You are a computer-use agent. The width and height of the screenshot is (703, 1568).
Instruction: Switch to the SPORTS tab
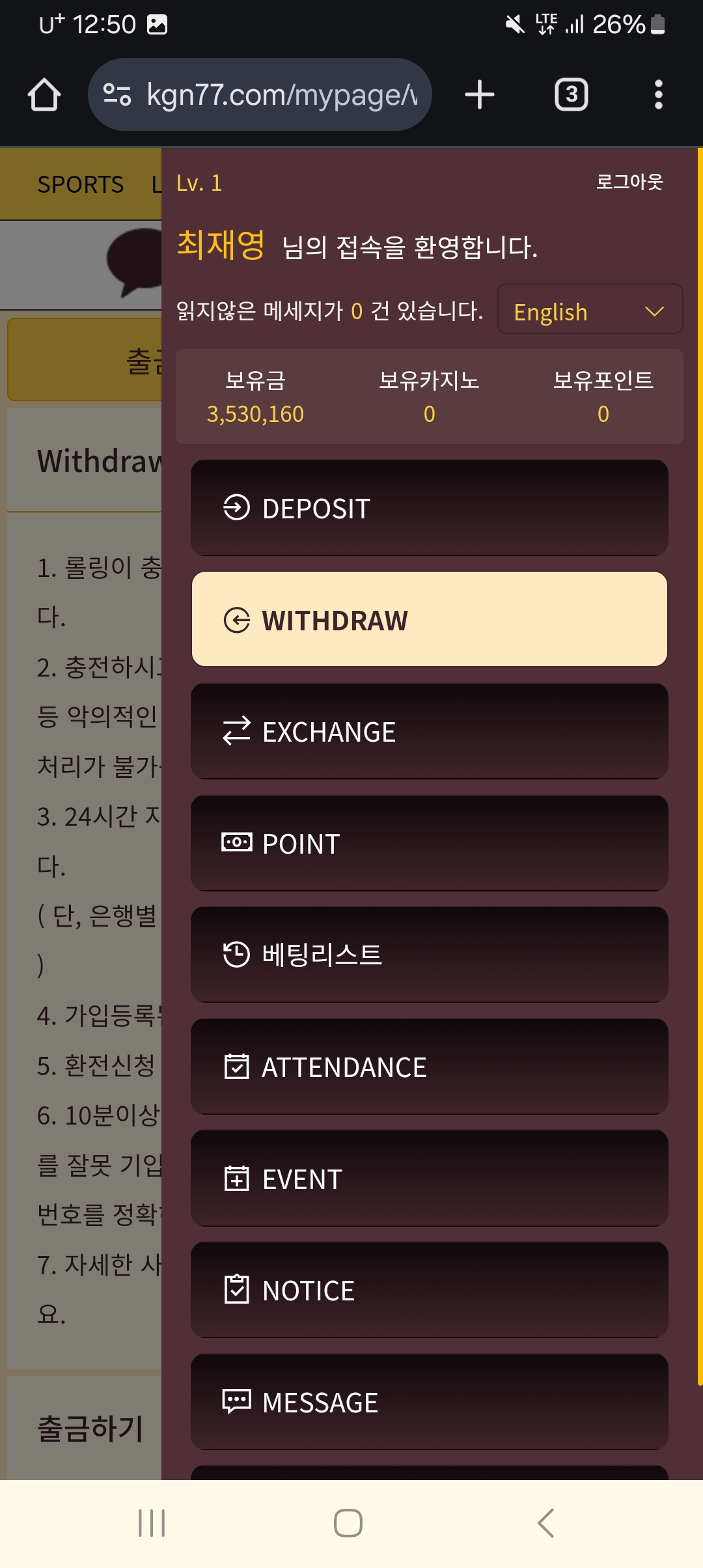[80, 184]
